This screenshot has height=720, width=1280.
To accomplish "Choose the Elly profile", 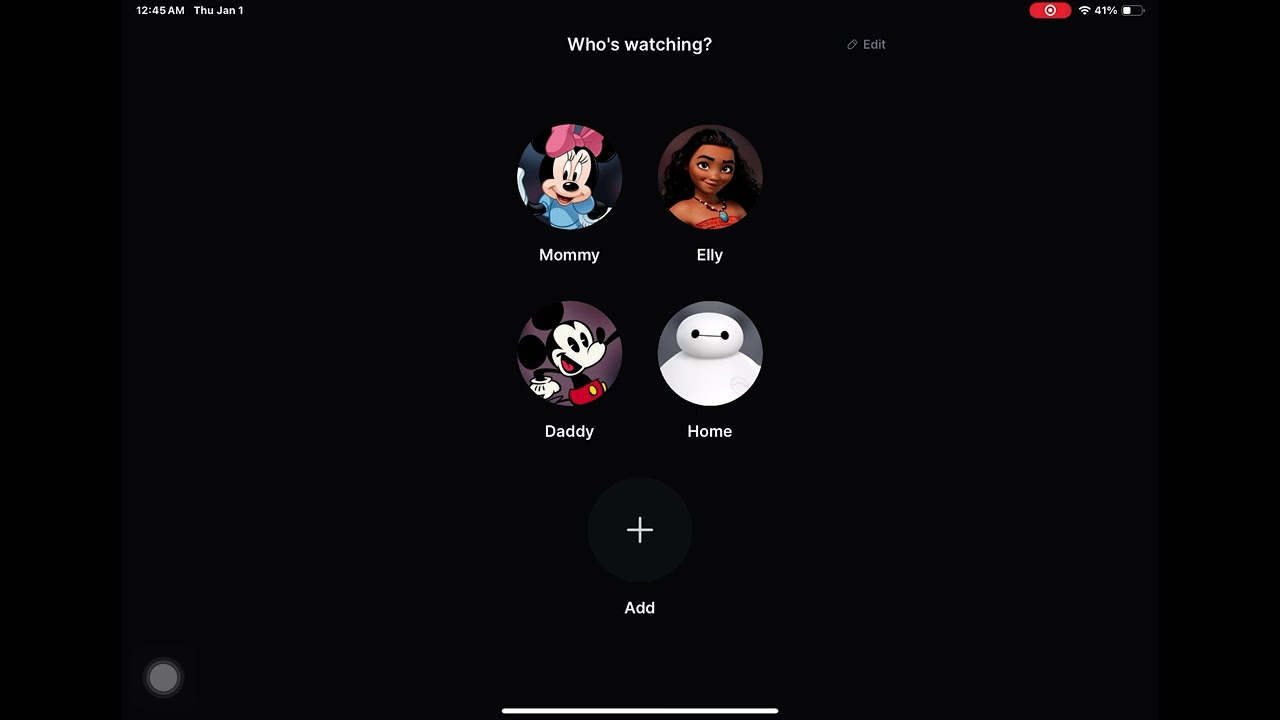I will pos(710,177).
